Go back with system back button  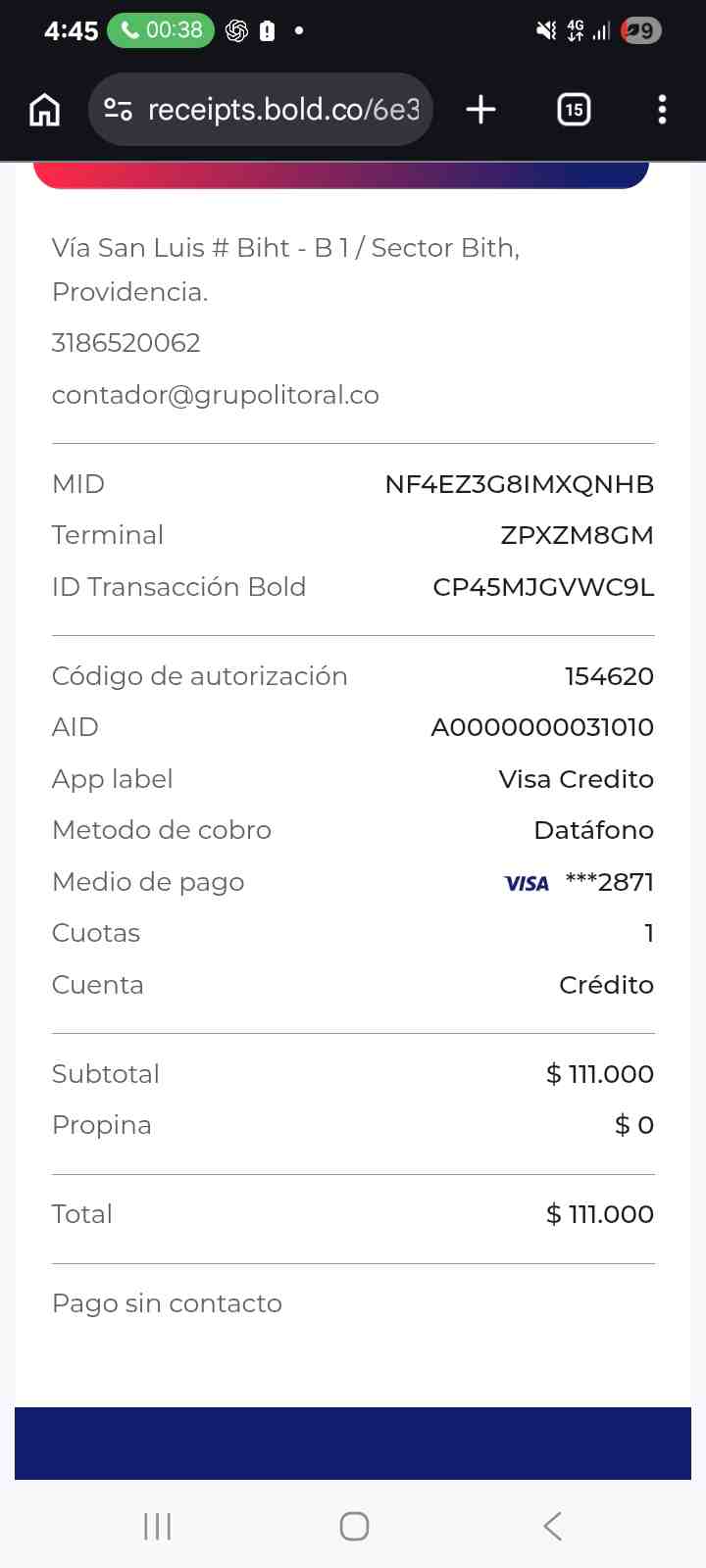552,1526
